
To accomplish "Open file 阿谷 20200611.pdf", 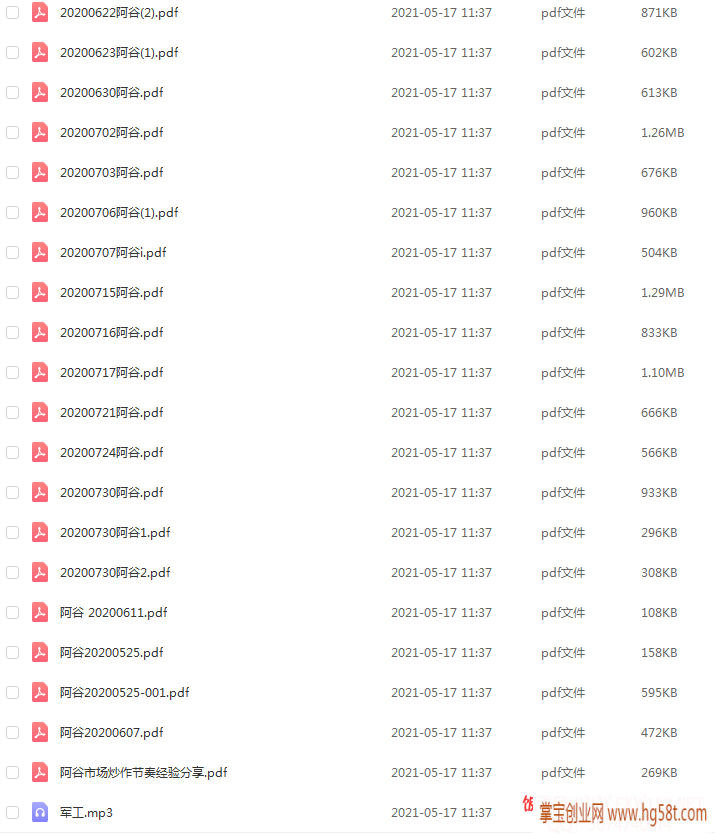I will (x=113, y=612).
